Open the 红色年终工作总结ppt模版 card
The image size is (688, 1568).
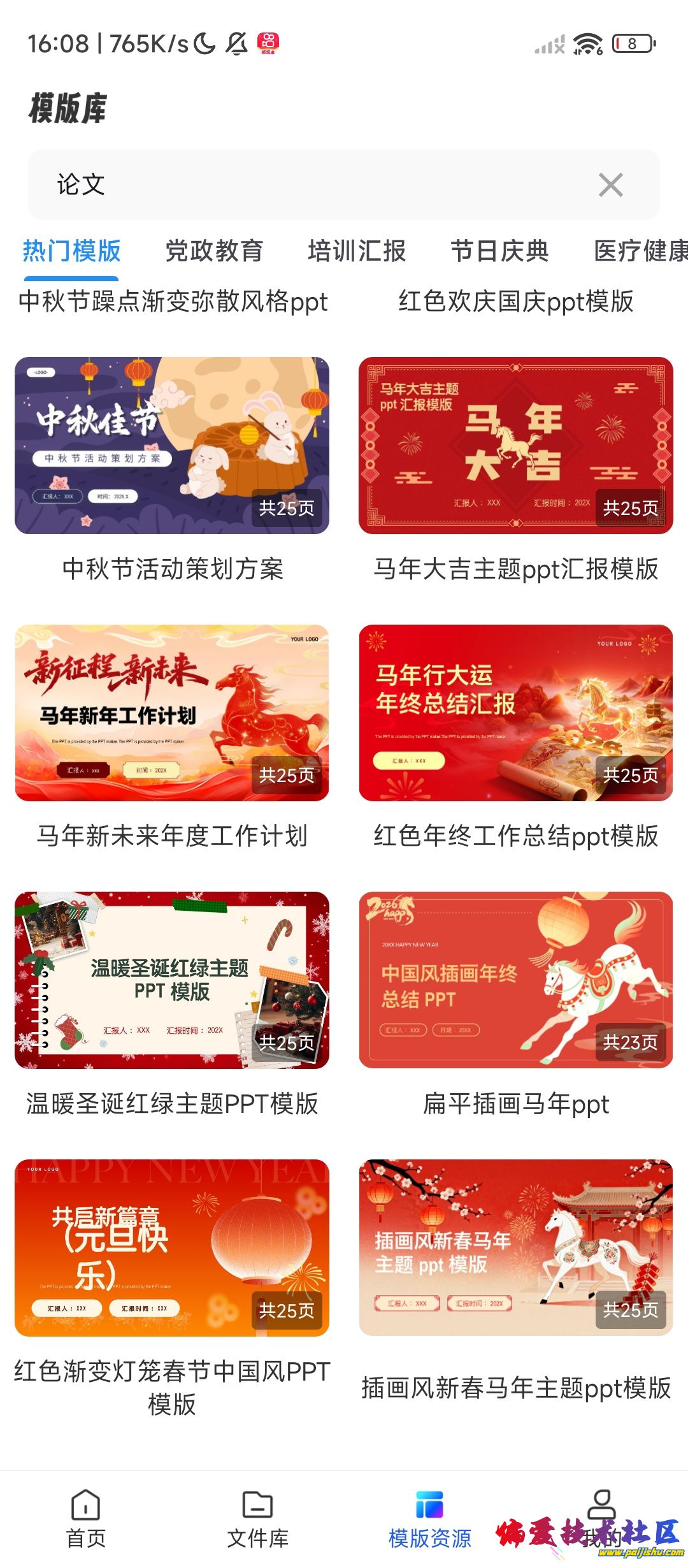[x=516, y=713]
